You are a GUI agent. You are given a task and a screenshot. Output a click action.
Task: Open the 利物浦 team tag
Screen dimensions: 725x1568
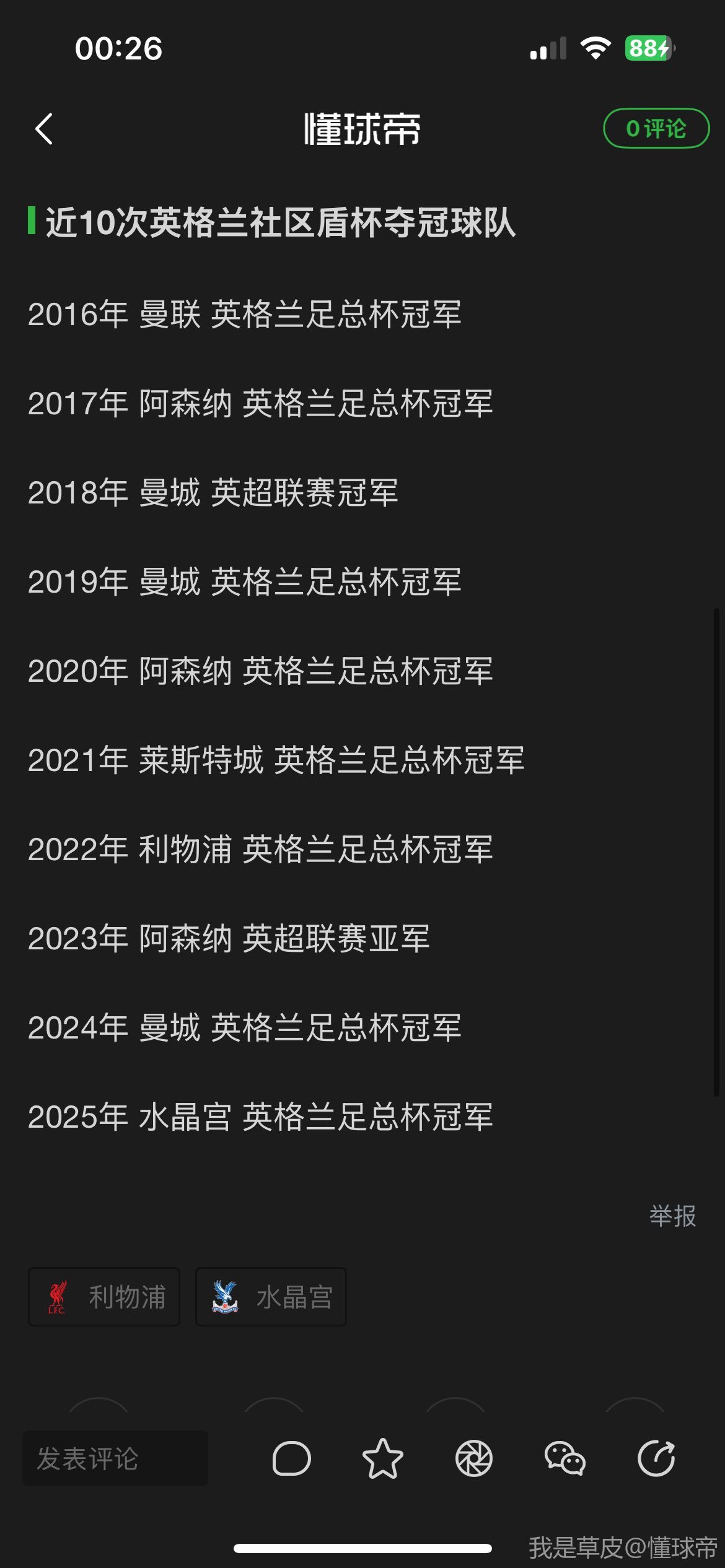pyautogui.click(x=104, y=1297)
